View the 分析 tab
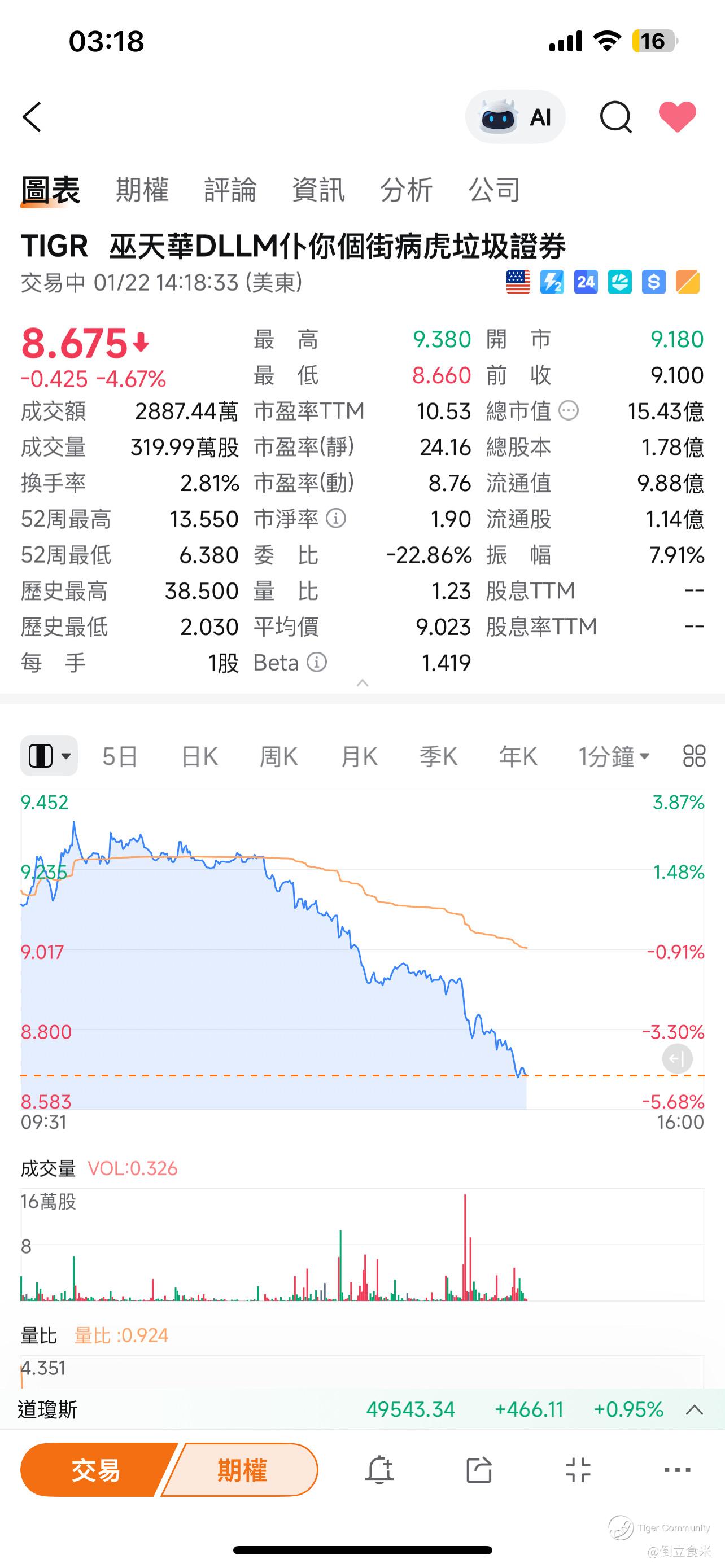The image size is (725, 1568). coord(406,189)
